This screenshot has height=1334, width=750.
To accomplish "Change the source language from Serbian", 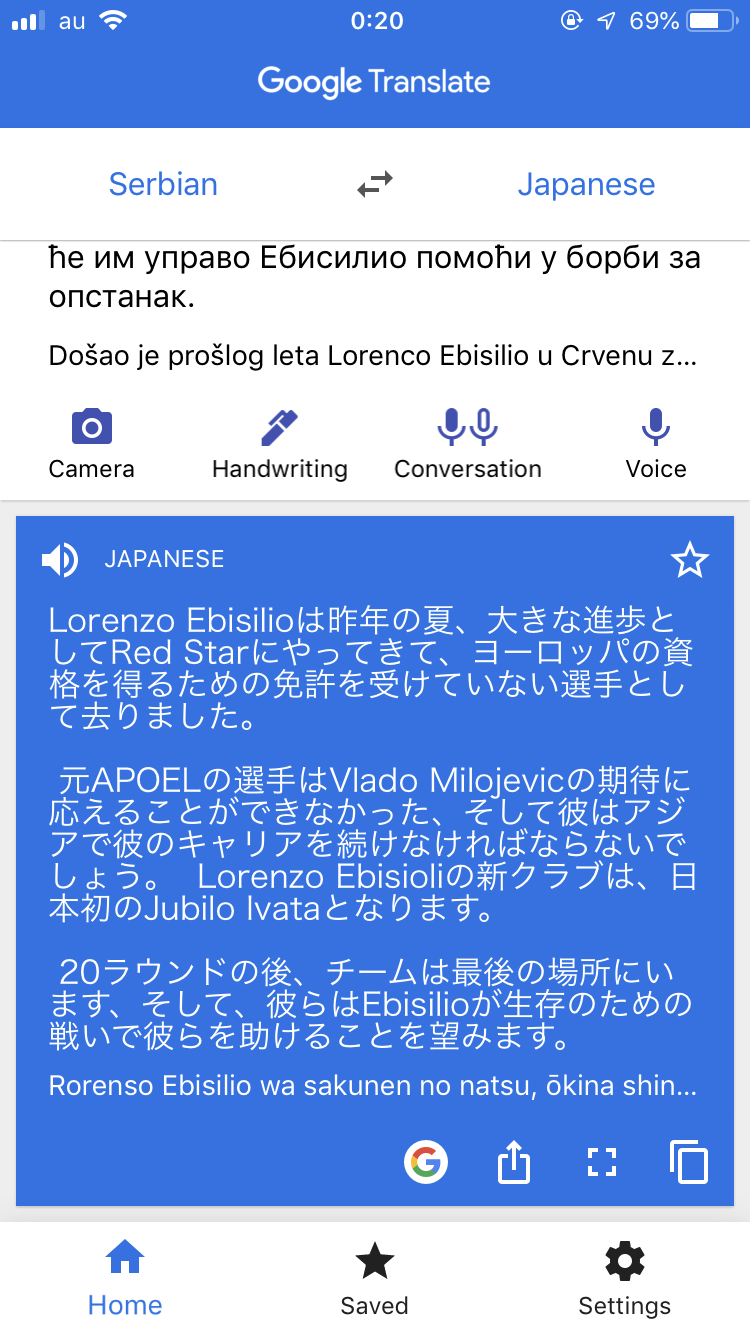I will click(163, 184).
